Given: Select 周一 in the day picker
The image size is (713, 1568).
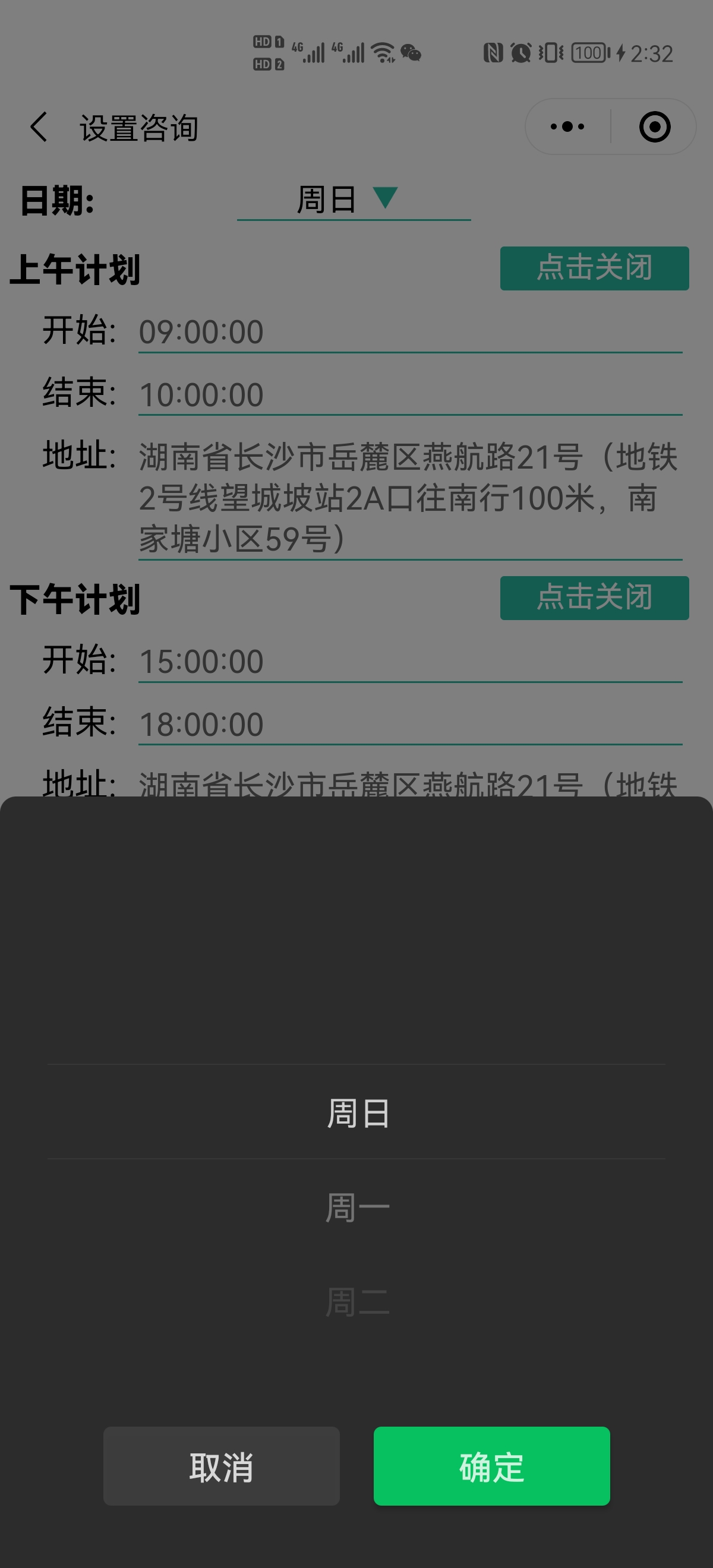Looking at the screenshot, I should 357,1207.
